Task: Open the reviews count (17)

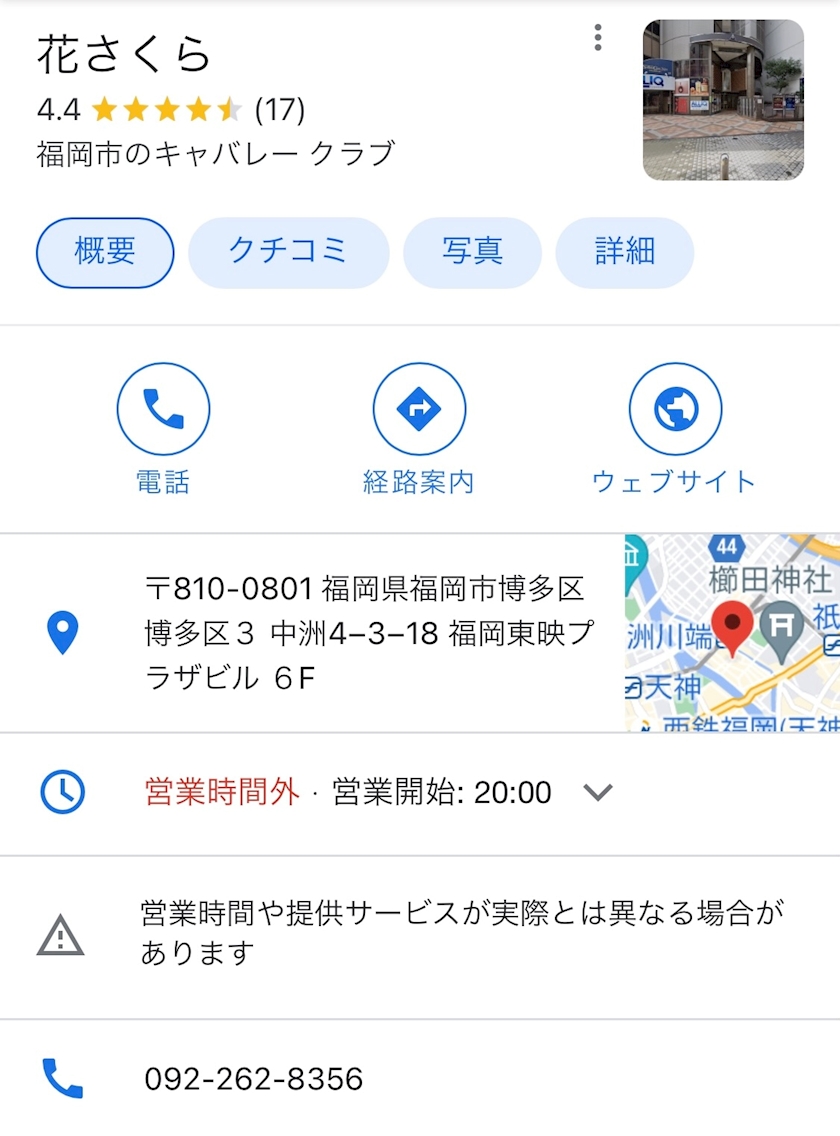Action: (x=280, y=109)
